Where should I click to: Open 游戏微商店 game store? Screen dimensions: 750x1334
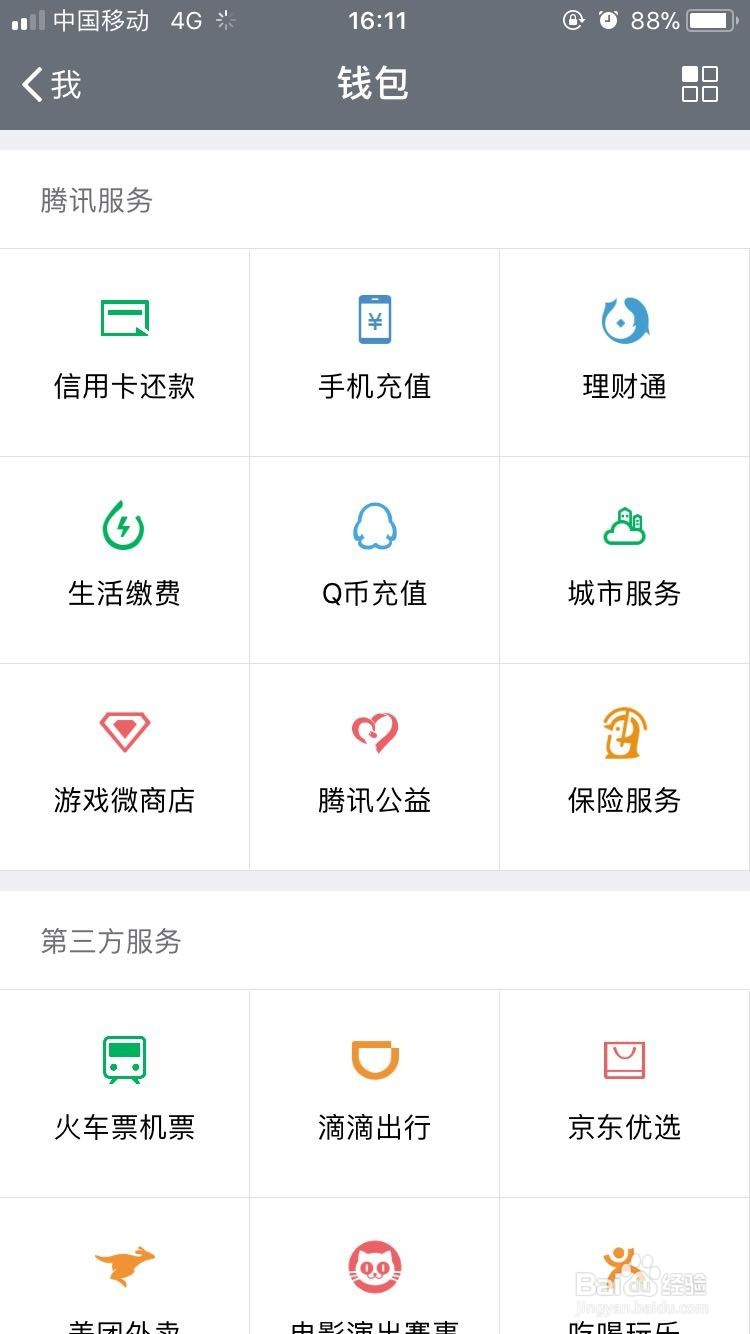(124, 766)
